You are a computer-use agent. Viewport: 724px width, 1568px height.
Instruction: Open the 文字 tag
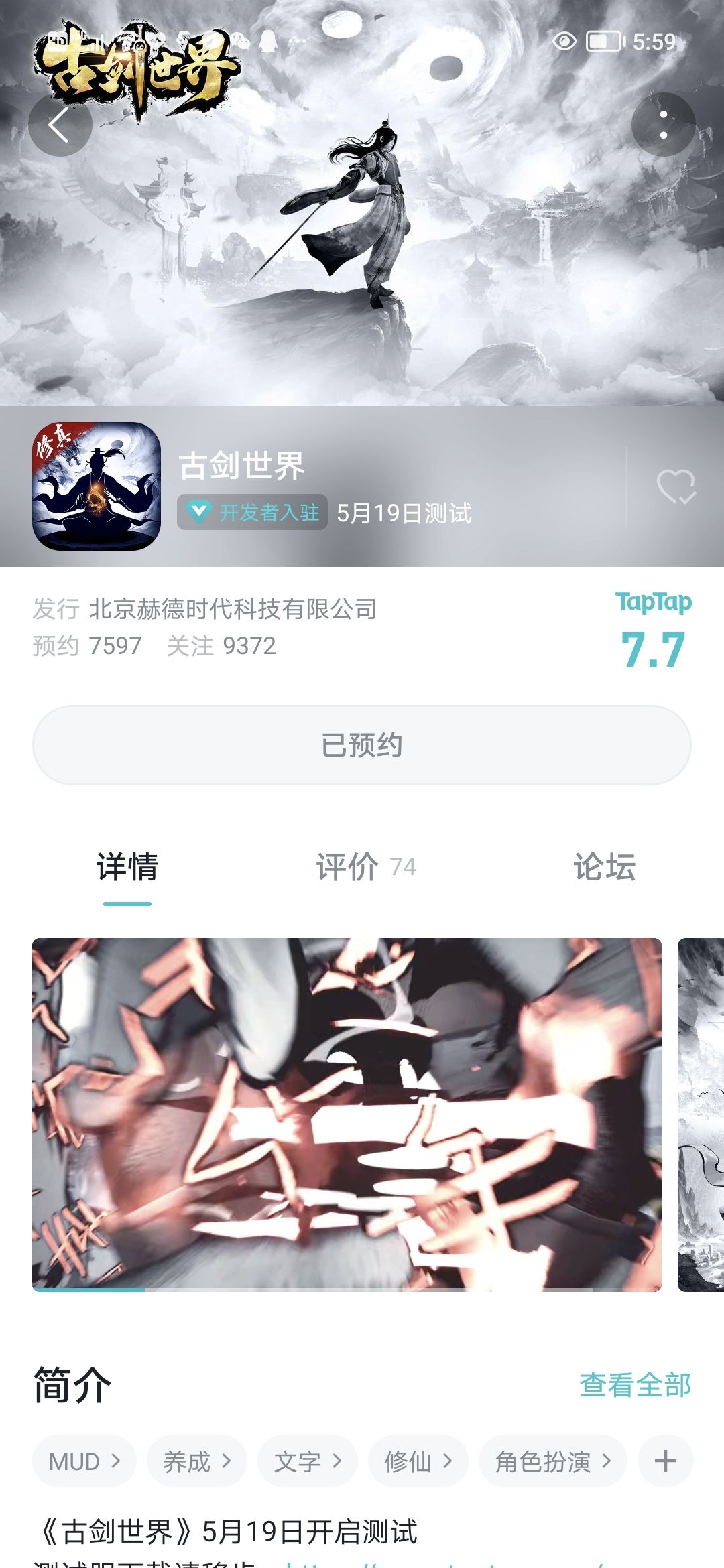click(308, 1461)
